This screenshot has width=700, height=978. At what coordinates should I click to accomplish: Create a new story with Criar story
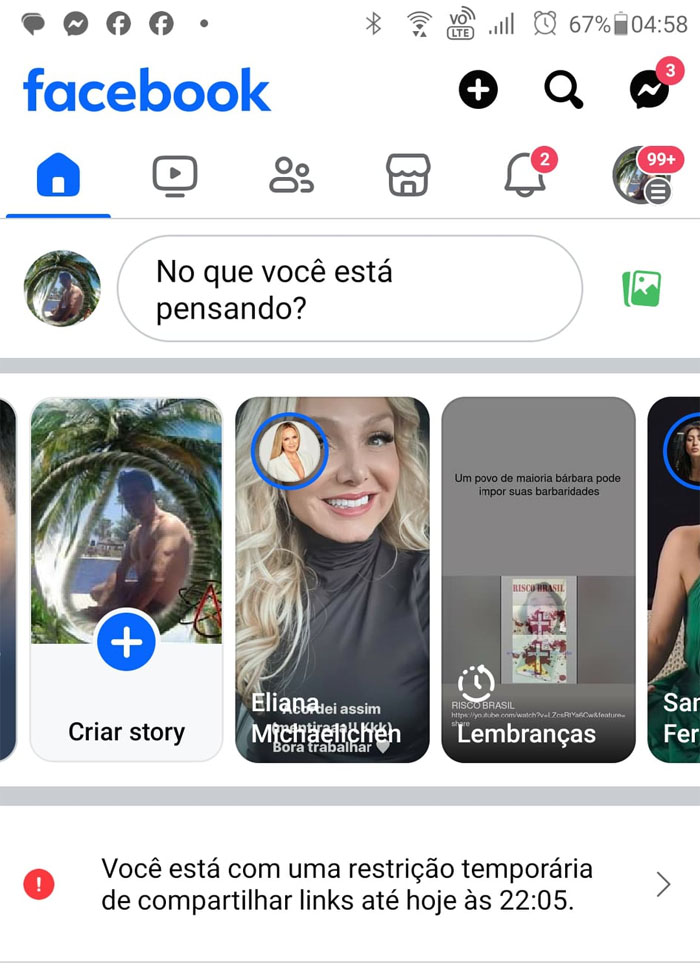click(x=126, y=580)
